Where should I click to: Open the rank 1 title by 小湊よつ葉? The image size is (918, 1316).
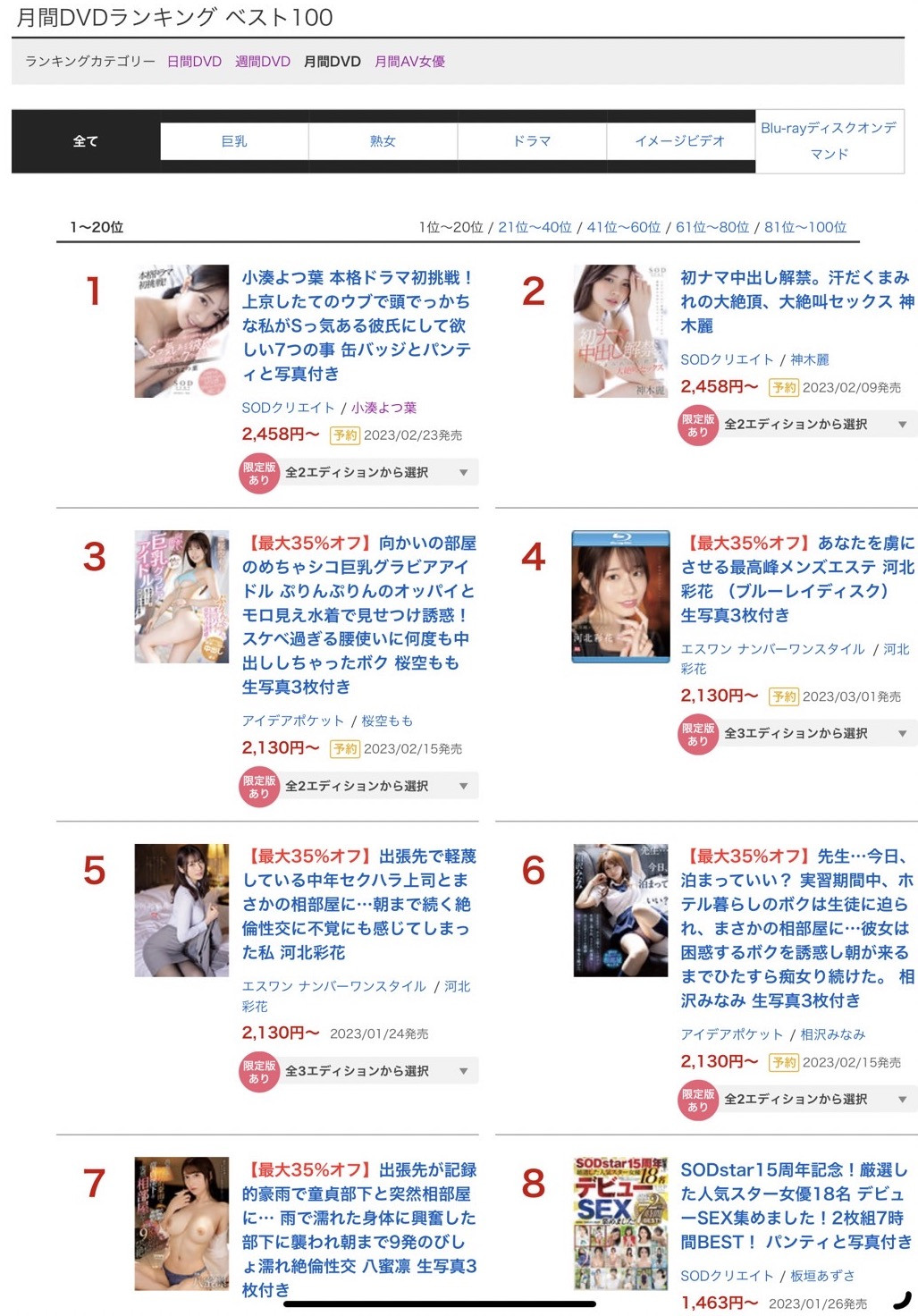click(x=356, y=325)
